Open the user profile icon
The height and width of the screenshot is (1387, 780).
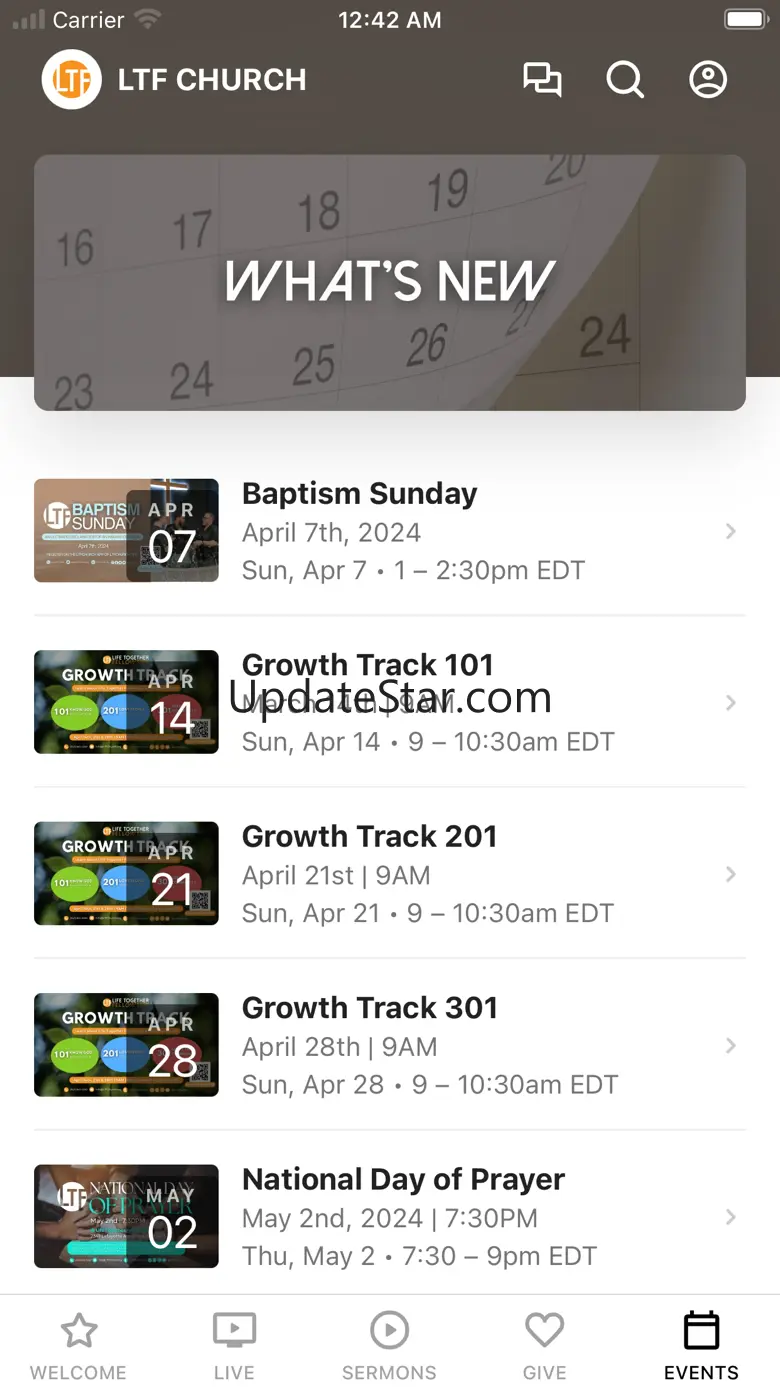tap(708, 80)
